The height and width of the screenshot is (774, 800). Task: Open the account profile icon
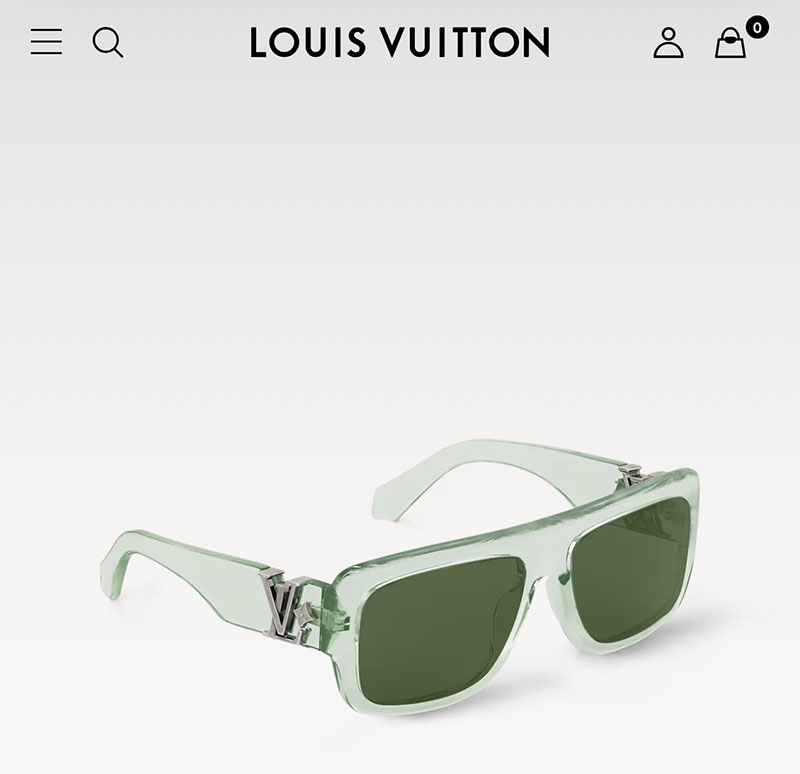click(x=668, y=42)
